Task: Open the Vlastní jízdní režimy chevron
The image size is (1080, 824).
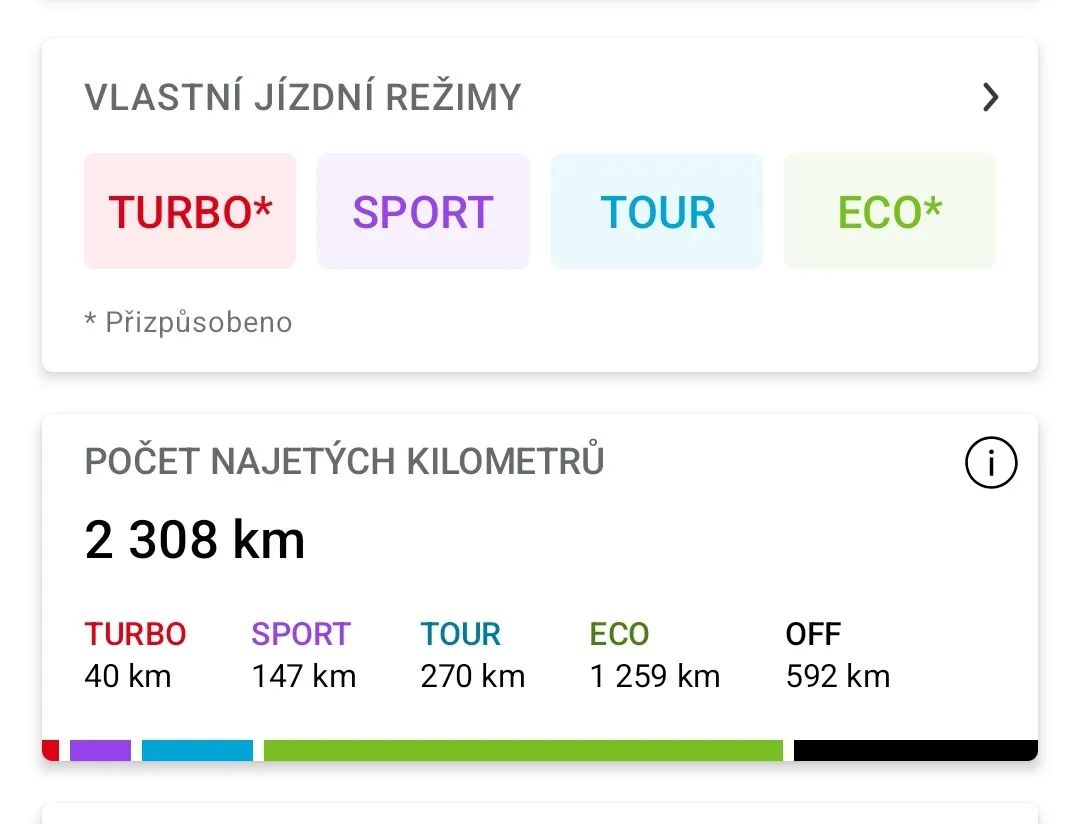Action: point(990,97)
